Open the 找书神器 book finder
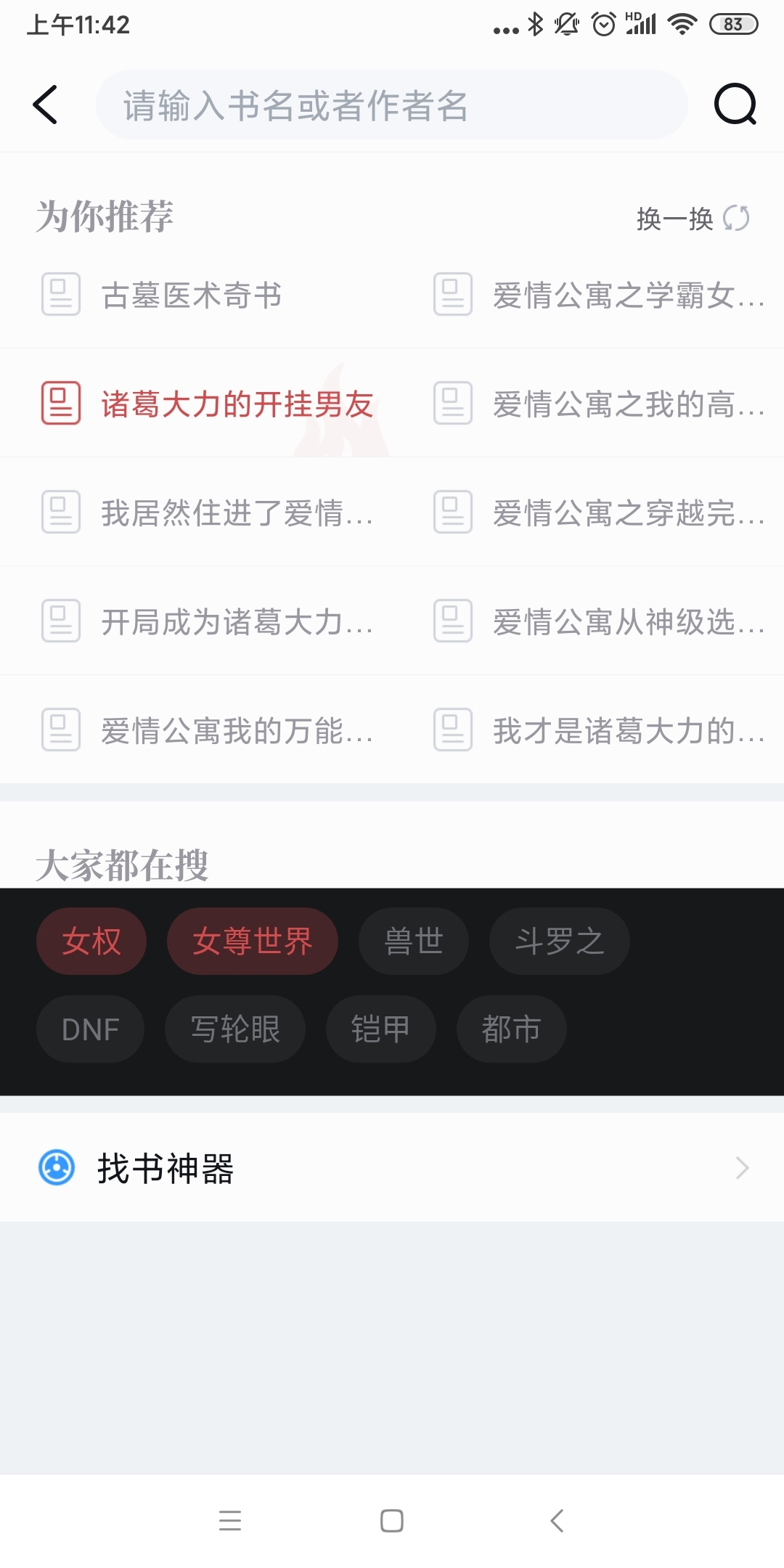784x1568 pixels. pyautogui.click(x=392, y=1167)
